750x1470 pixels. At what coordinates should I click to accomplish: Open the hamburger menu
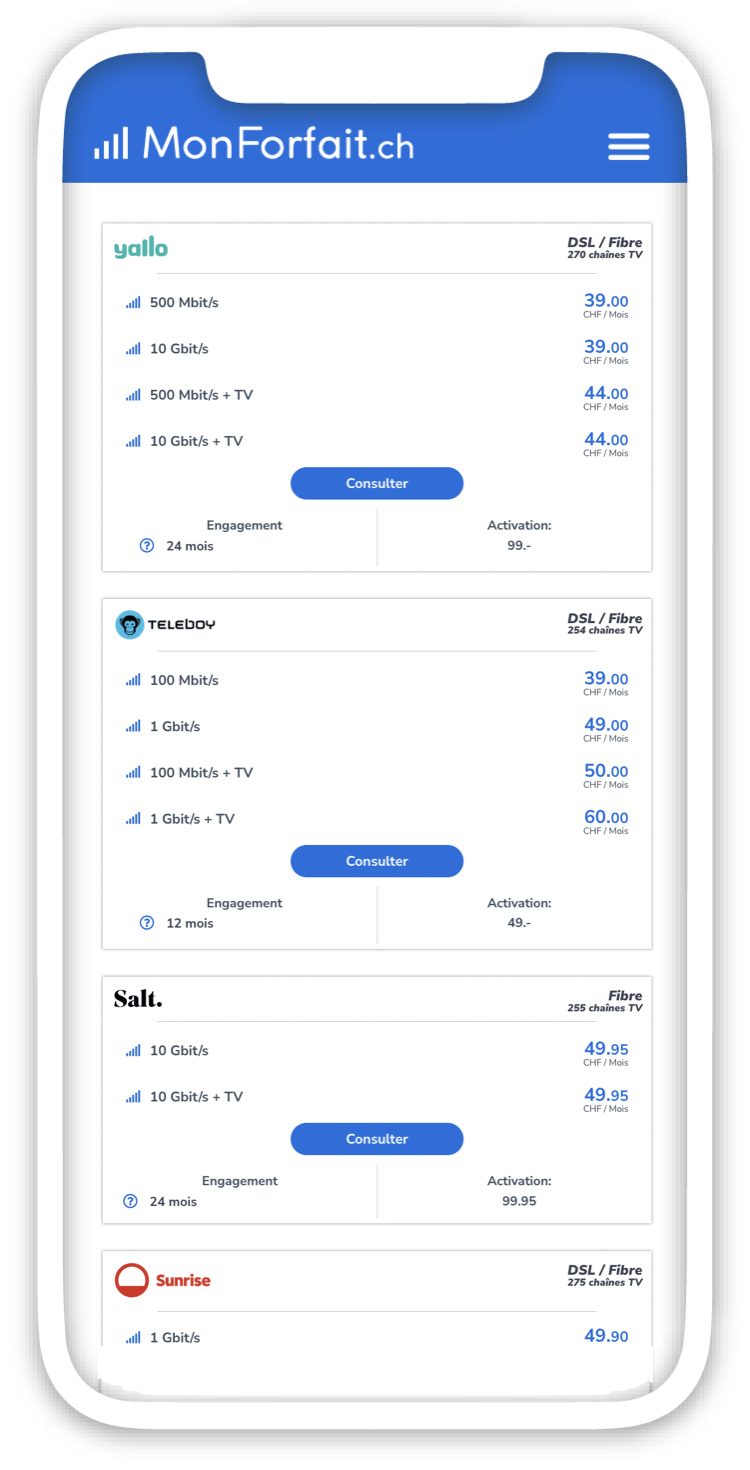628,146
